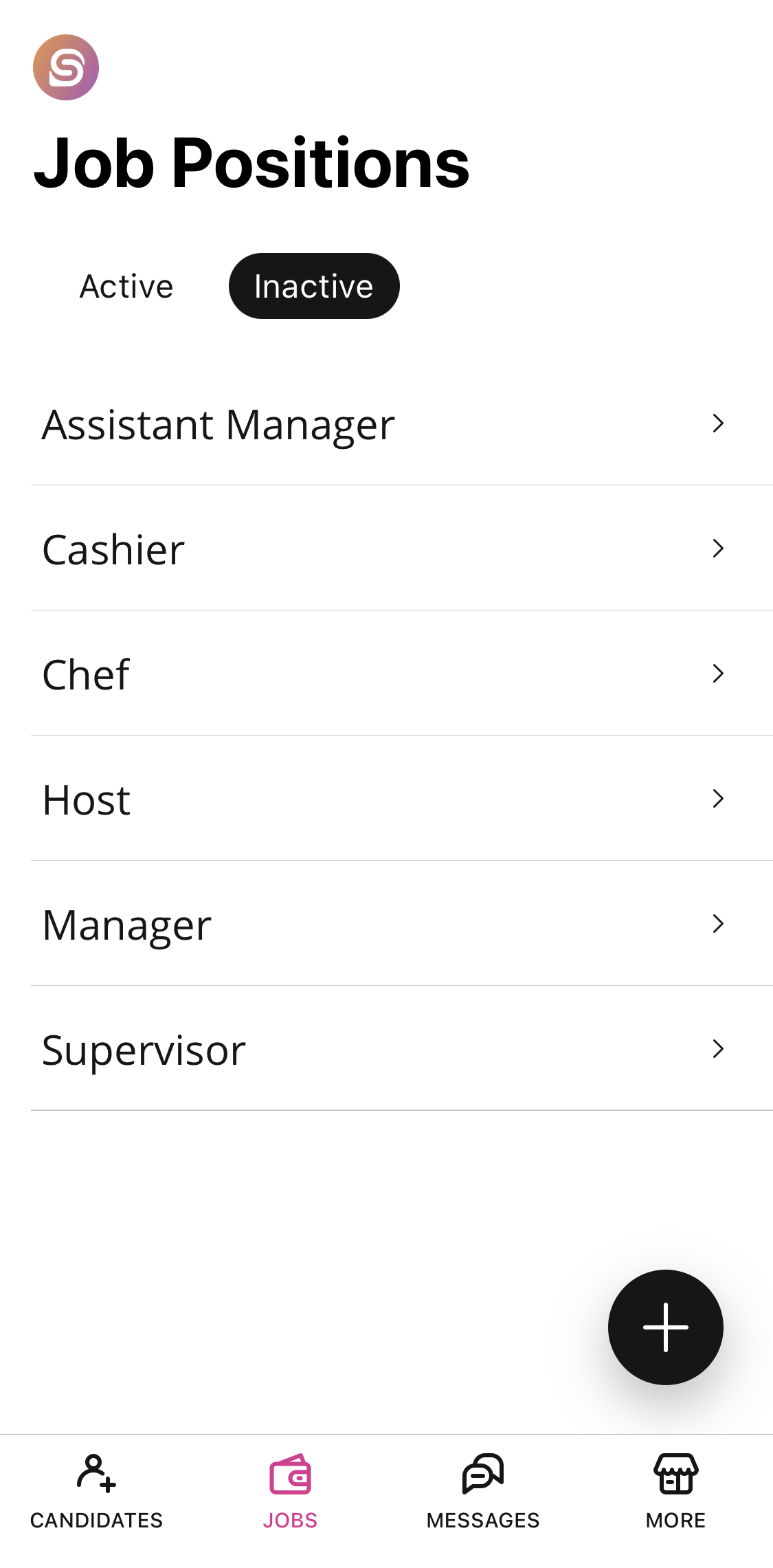Tap the Manager position row
773x1568 pixels.
point(402,924)
